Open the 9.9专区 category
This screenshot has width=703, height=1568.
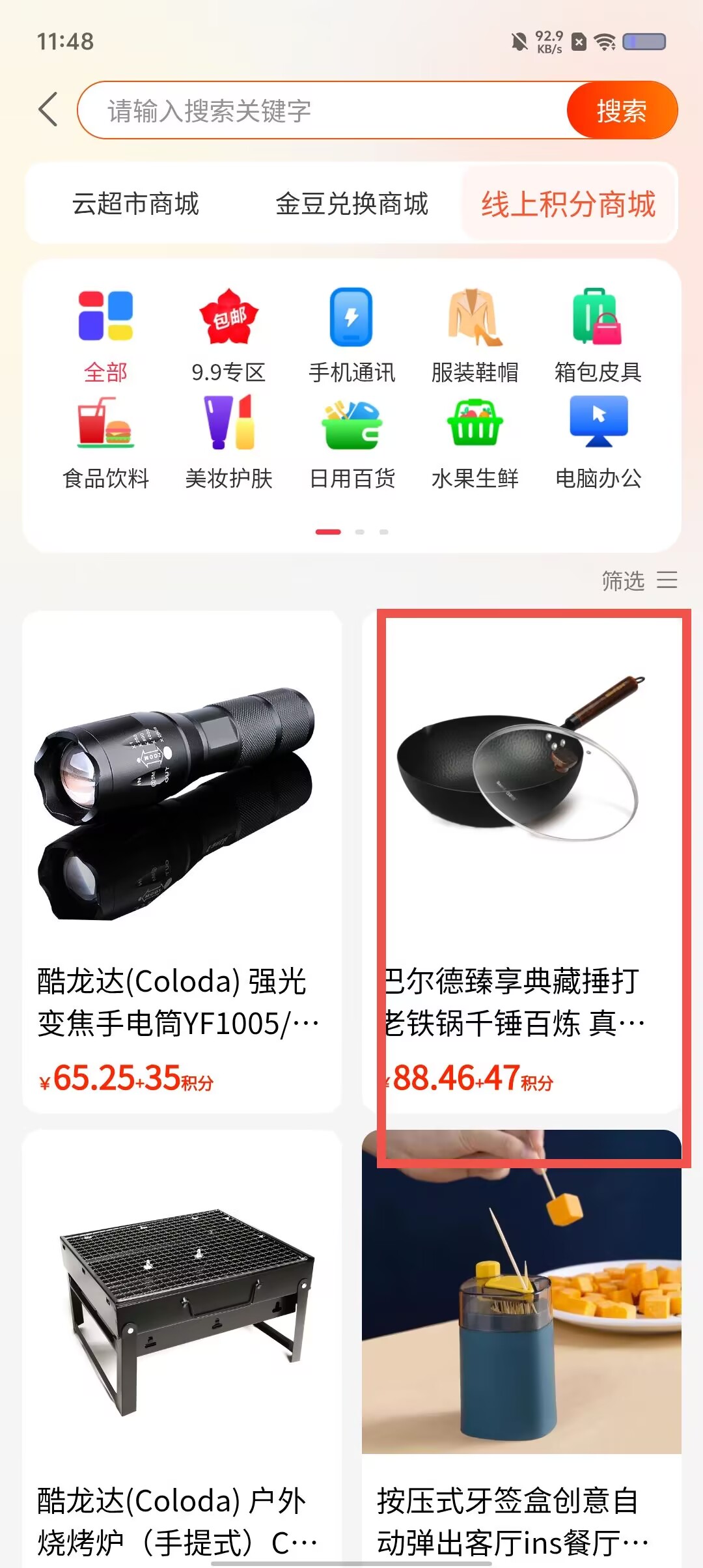(228, 336)
